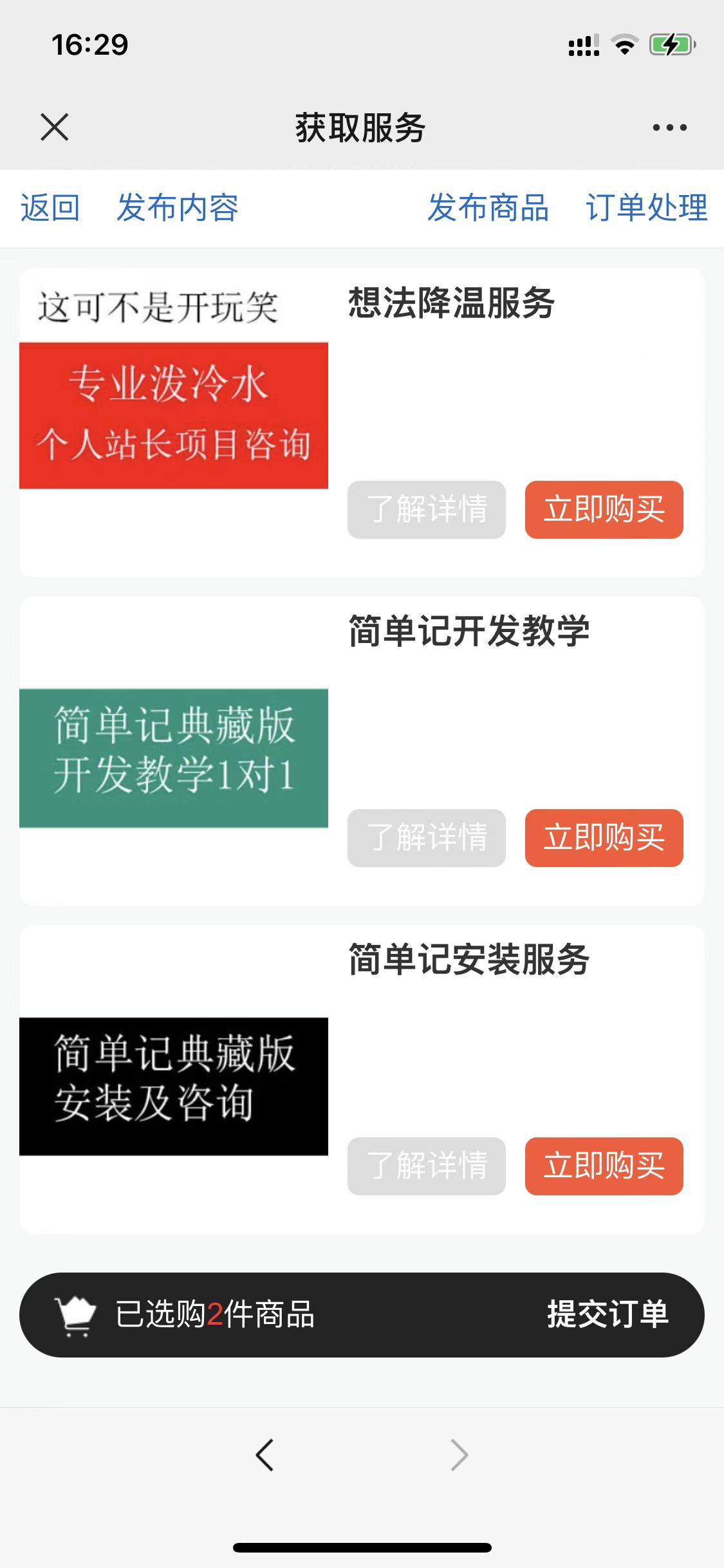Buy the 简单记安装服务 service
Viewport: 724px width, 1568px height.
[x=603, y=1166]
